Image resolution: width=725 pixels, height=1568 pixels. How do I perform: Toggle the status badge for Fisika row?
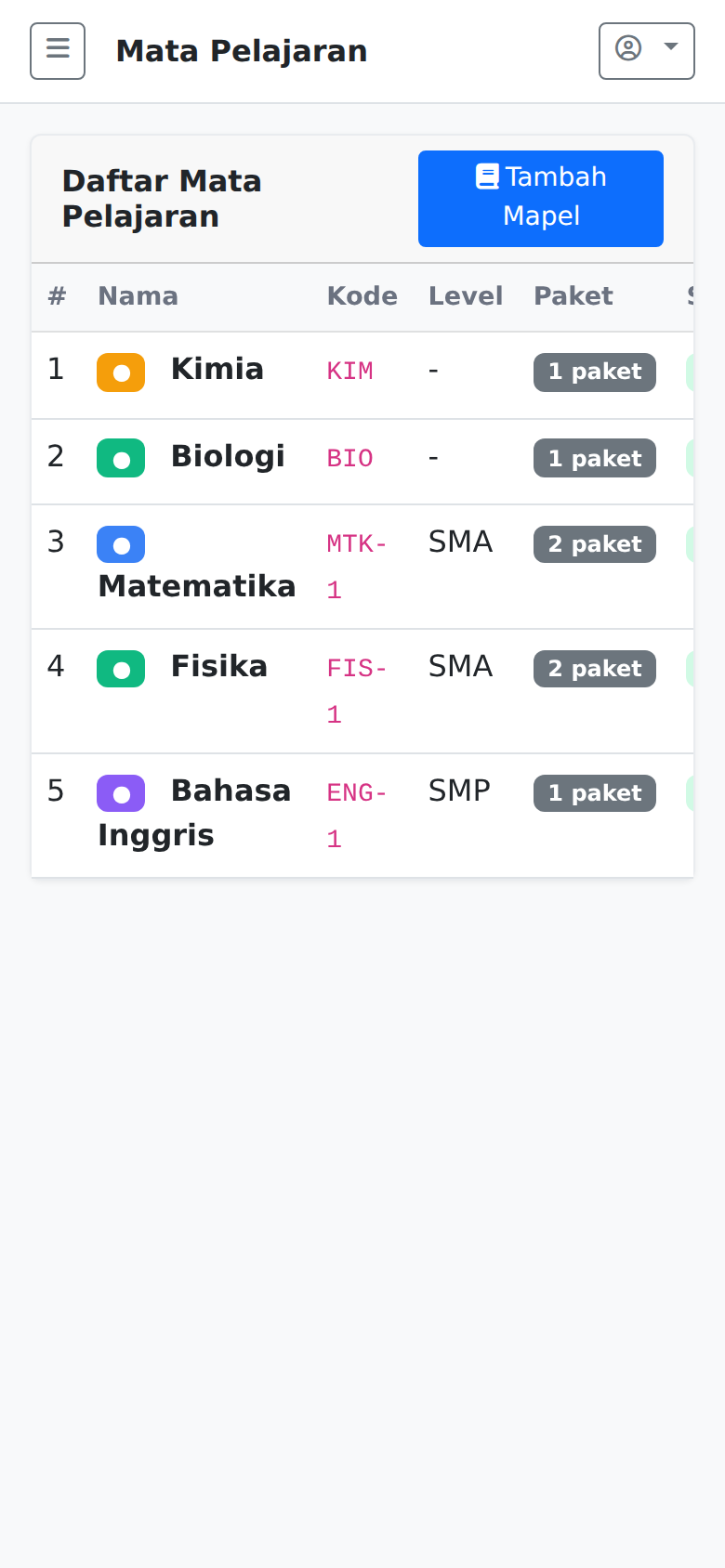point(690,668)
